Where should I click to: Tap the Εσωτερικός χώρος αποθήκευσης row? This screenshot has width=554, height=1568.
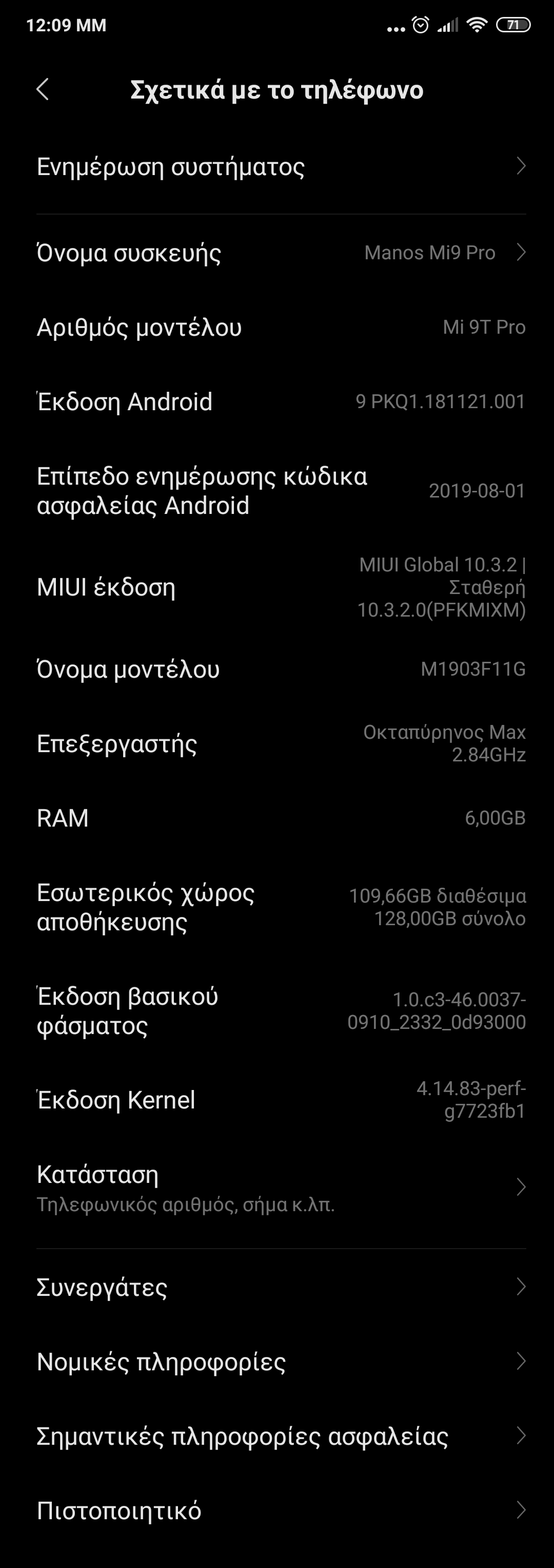coord(276,907)
